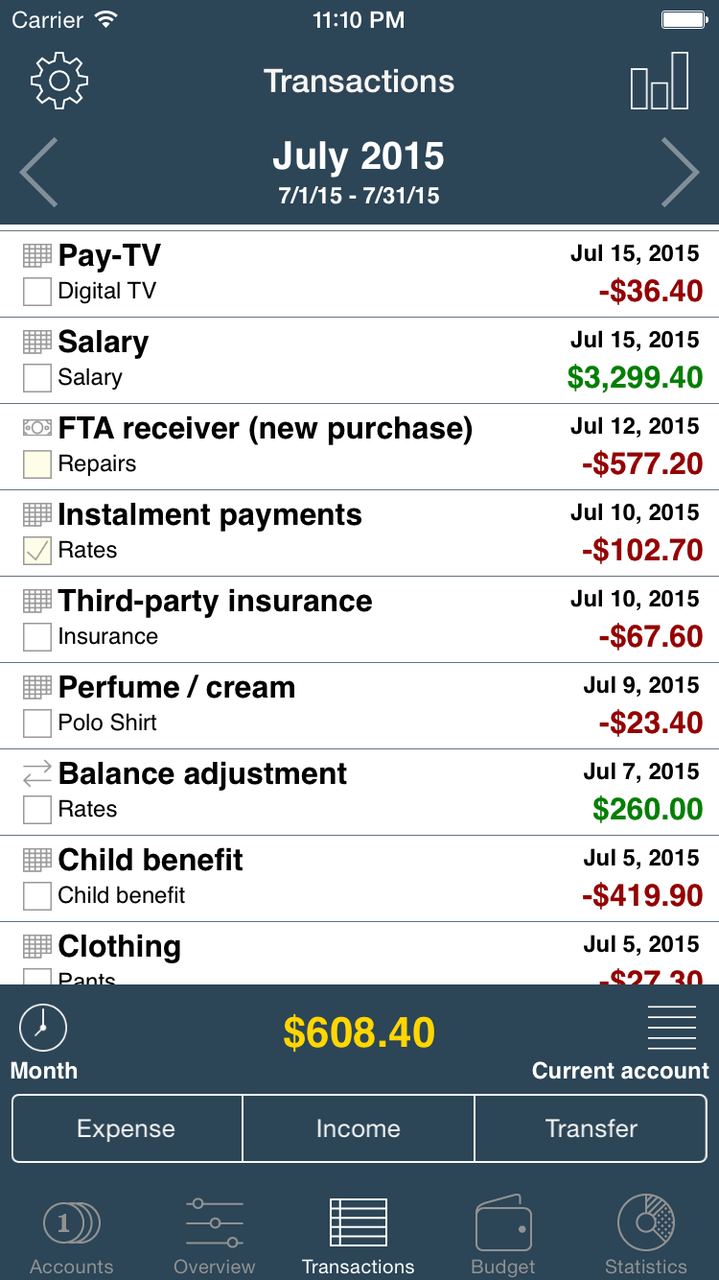Viewport: 719px width, 1280px height.
Task: Open the Balance adjustment entry
Action: click(359, 792)
